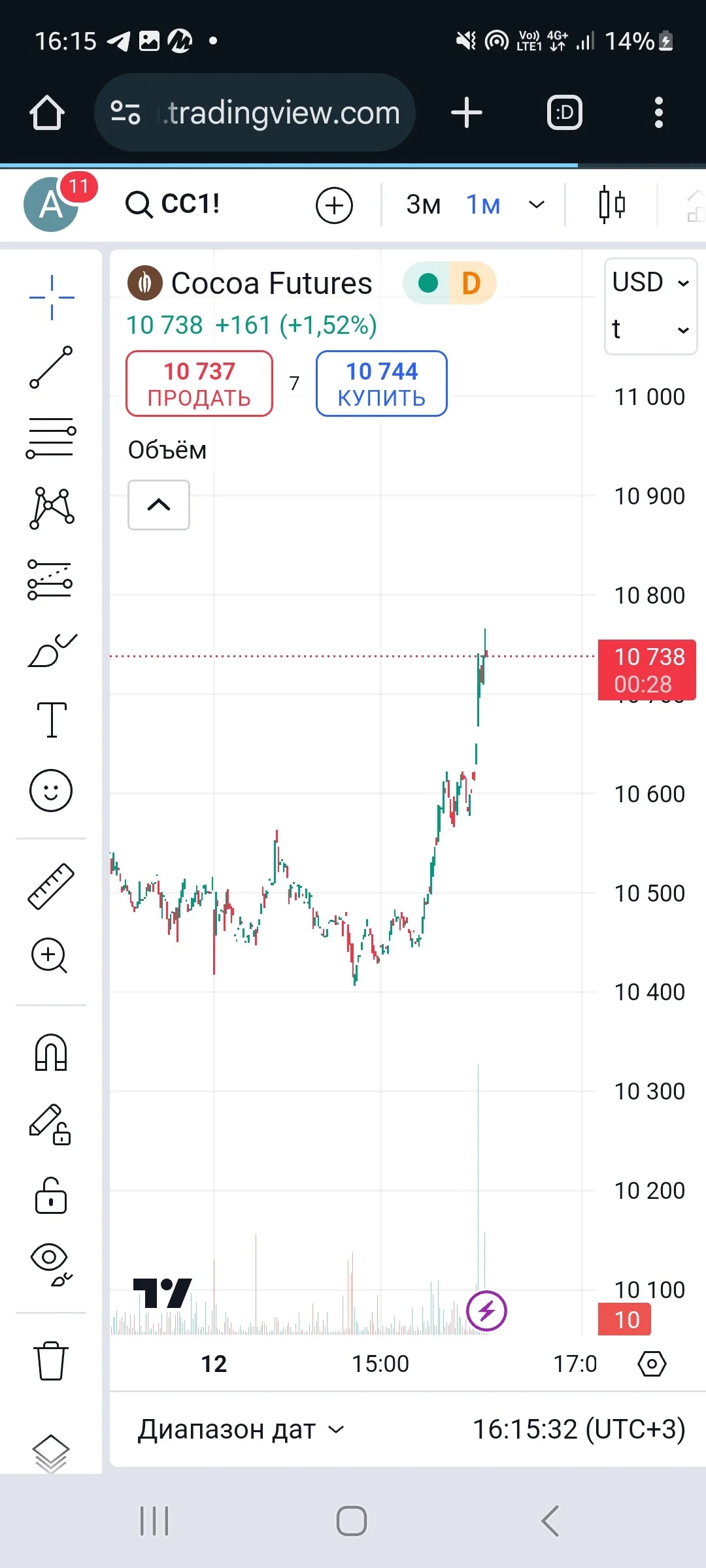This screenshot has width=706, height=1568.
Task: Switch to the 3м timeframe
Action: tap(423, 205)
